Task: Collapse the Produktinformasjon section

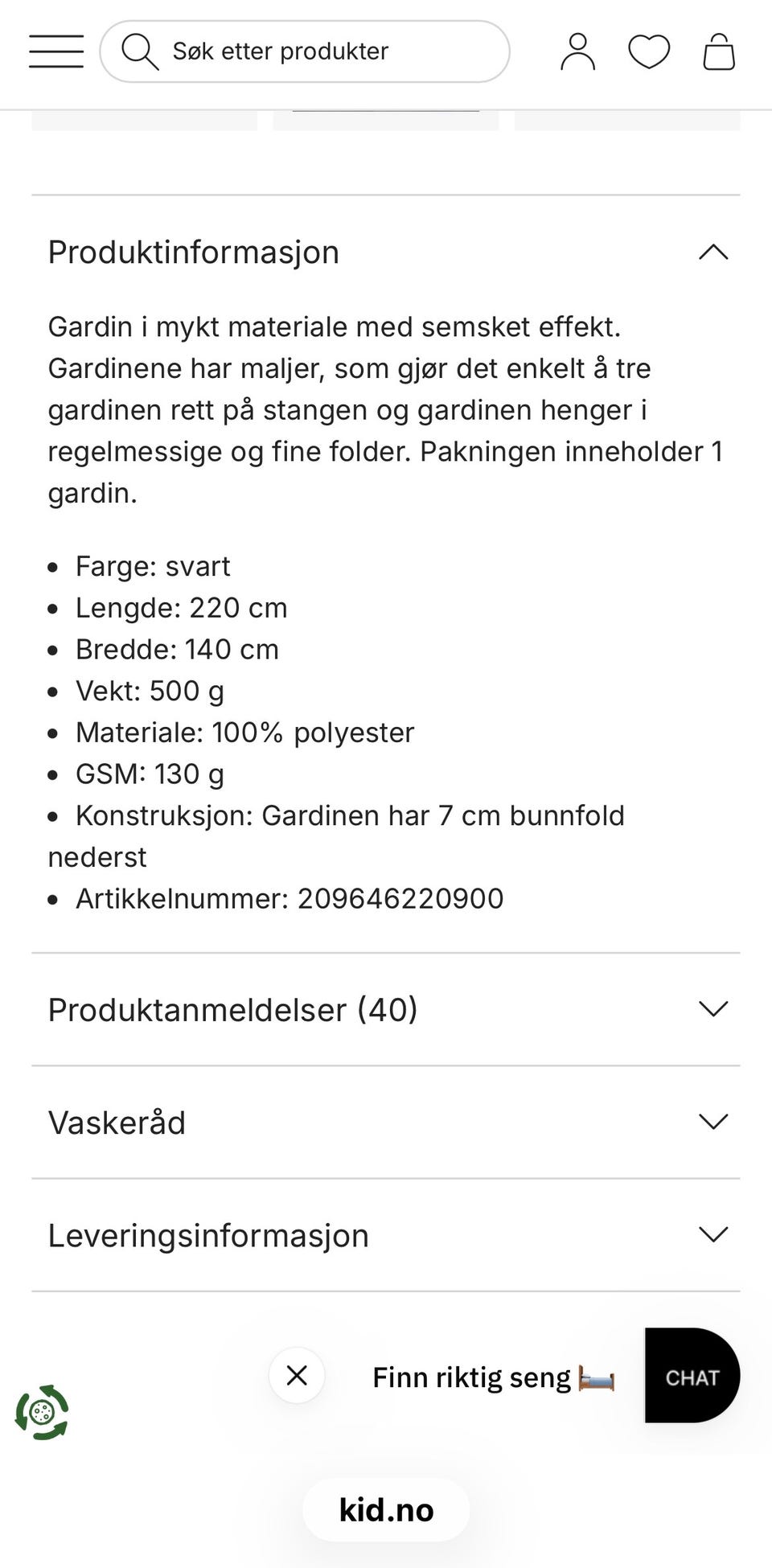Action: pyautogui.click(x=711, y=252)
